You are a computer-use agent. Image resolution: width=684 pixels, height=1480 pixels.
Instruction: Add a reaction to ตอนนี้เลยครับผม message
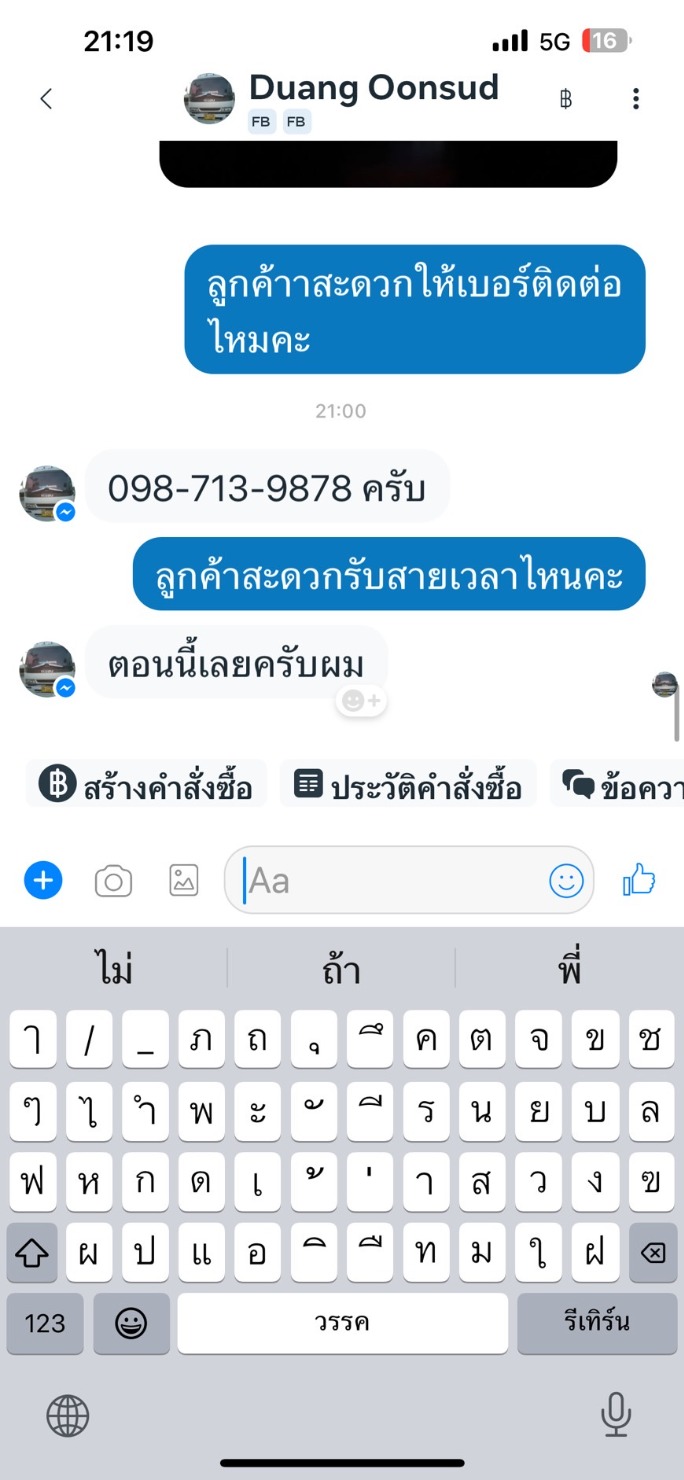click(361, 702)
